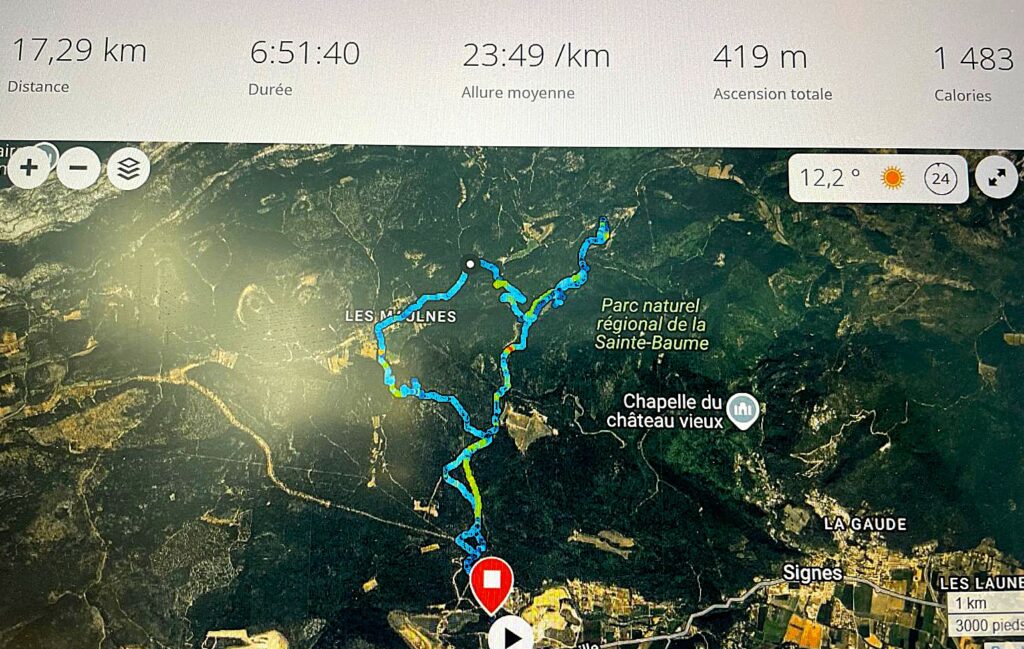1024x649 pixels.
Task: Select the red end-of-route marker
Action: pyautogui.click(x=491, y=582)
